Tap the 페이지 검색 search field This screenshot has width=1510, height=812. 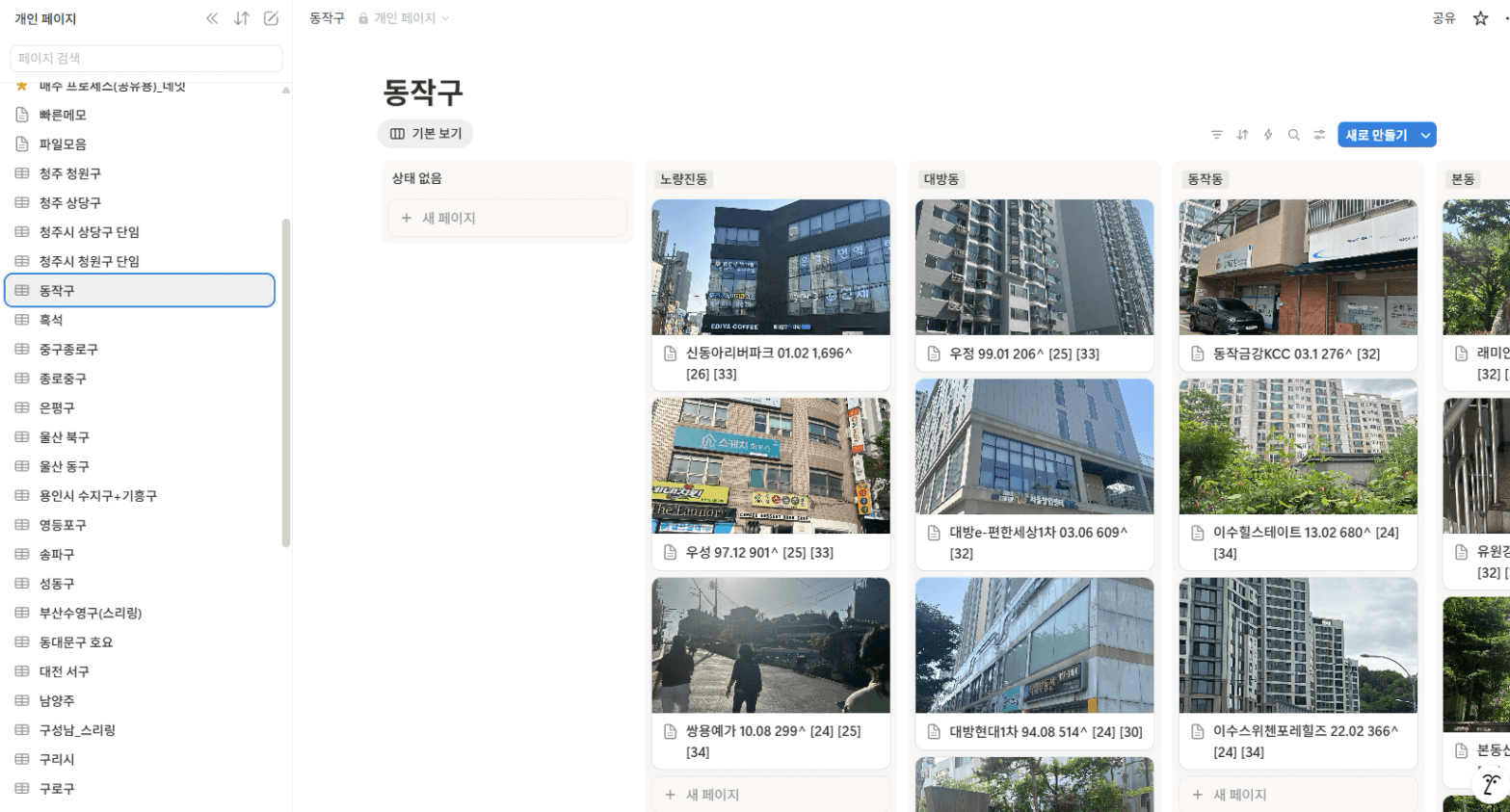coord(146,59)
